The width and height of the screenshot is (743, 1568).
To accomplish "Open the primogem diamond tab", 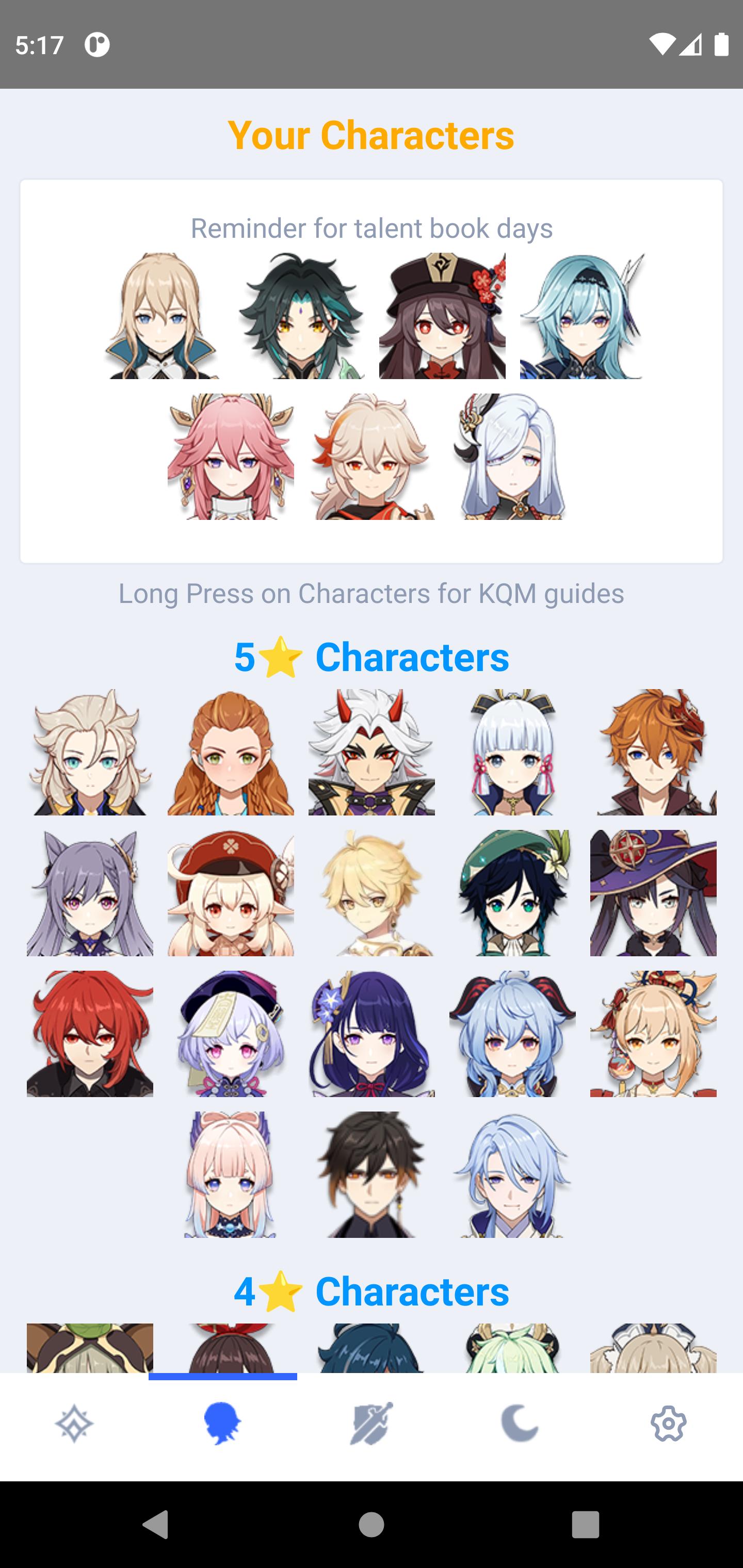I will (74, 1424).
